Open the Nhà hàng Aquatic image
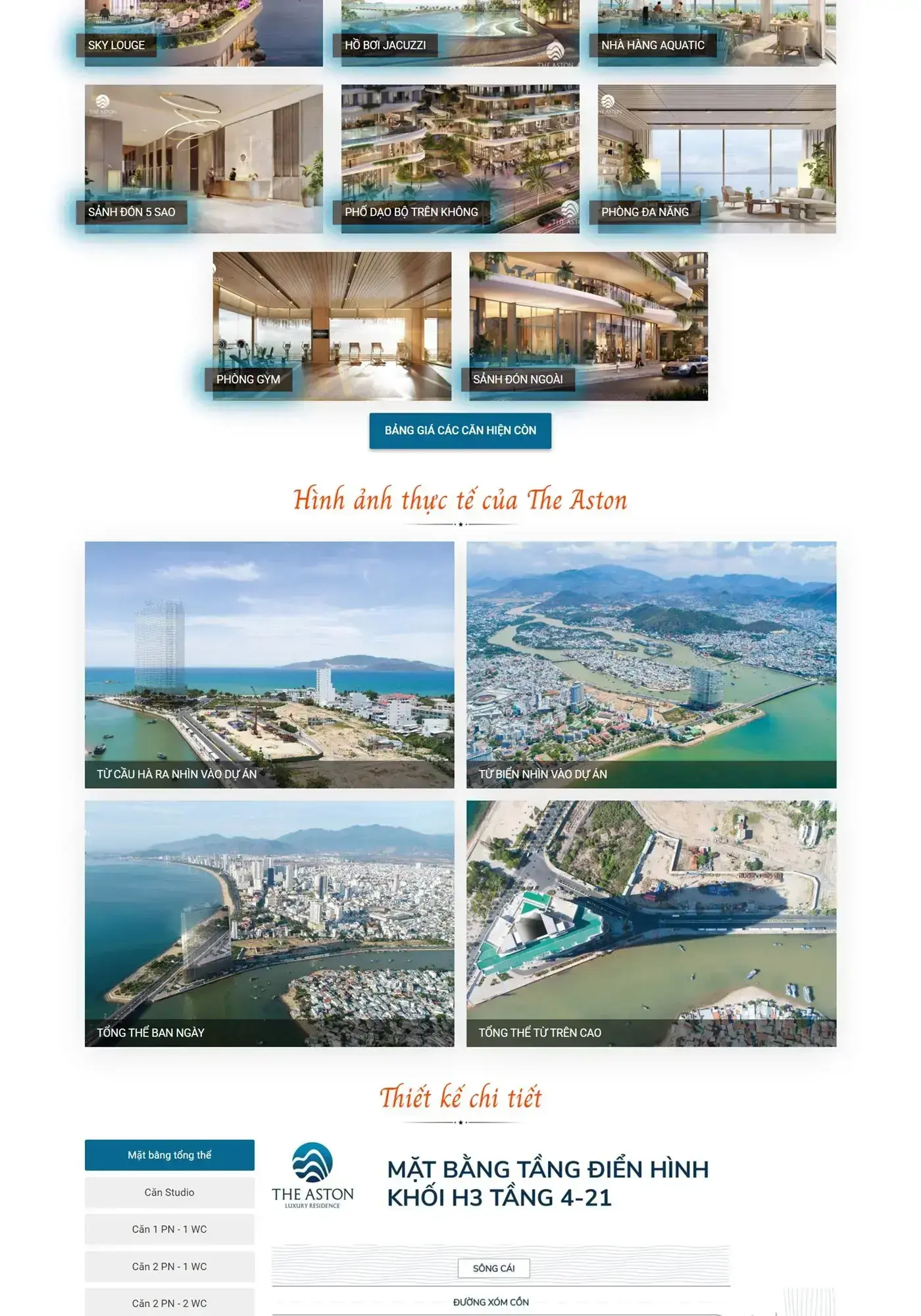The height and width of the screenshot is (1316, 921). [716, 33]
